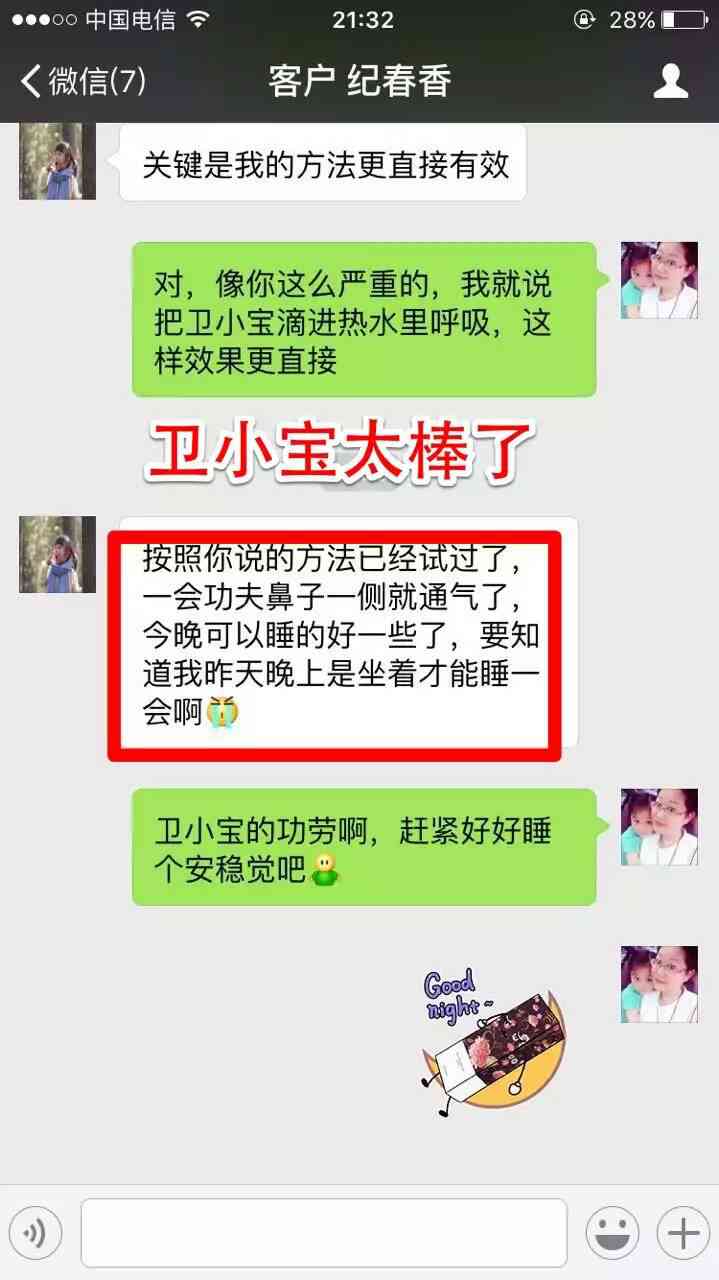Go back to the WeChat chat list
Image resolution: width=719 pixels, height=1280 pixels.
coord(82,82)
